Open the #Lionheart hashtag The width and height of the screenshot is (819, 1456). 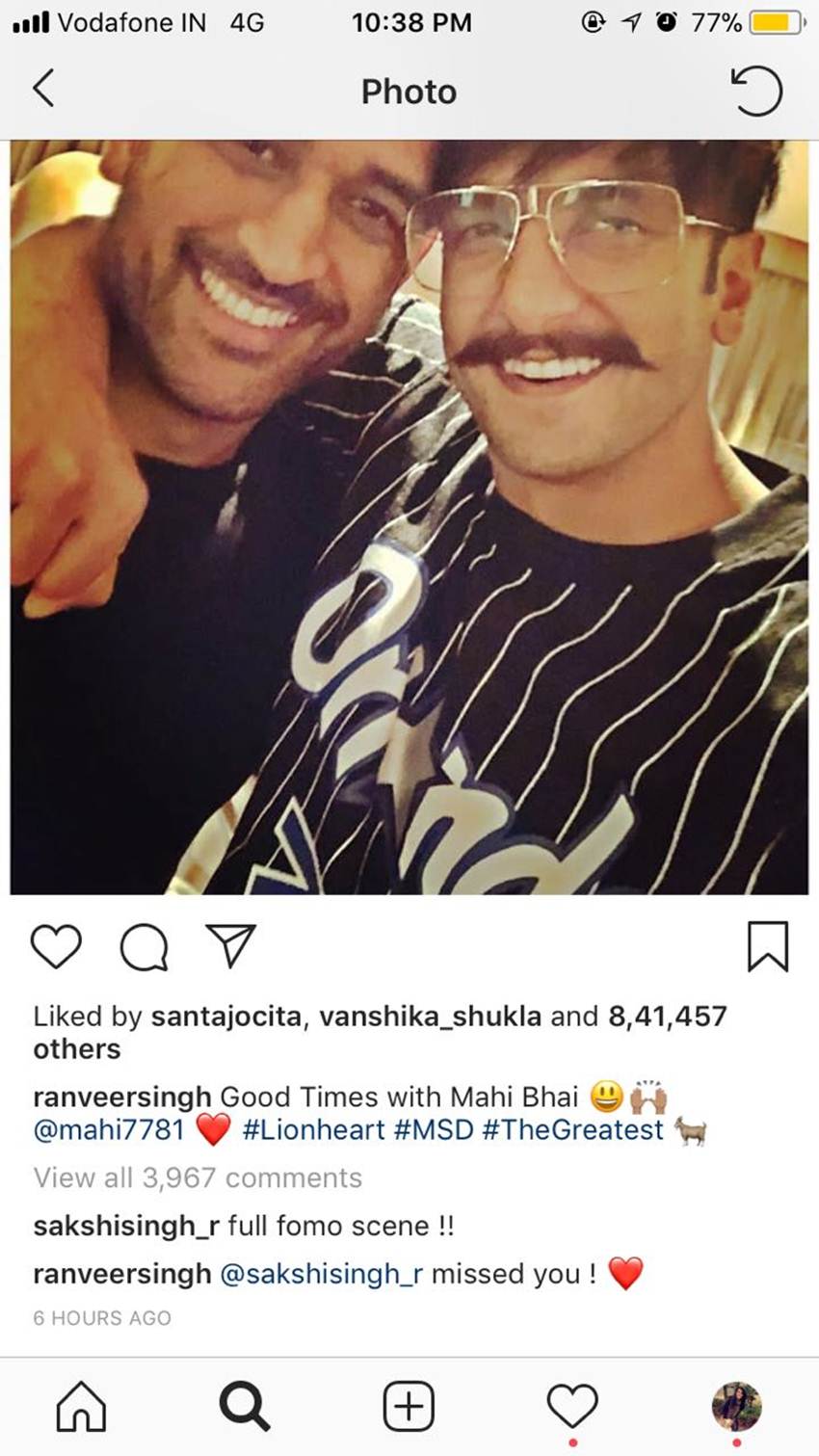(313, 1129)
